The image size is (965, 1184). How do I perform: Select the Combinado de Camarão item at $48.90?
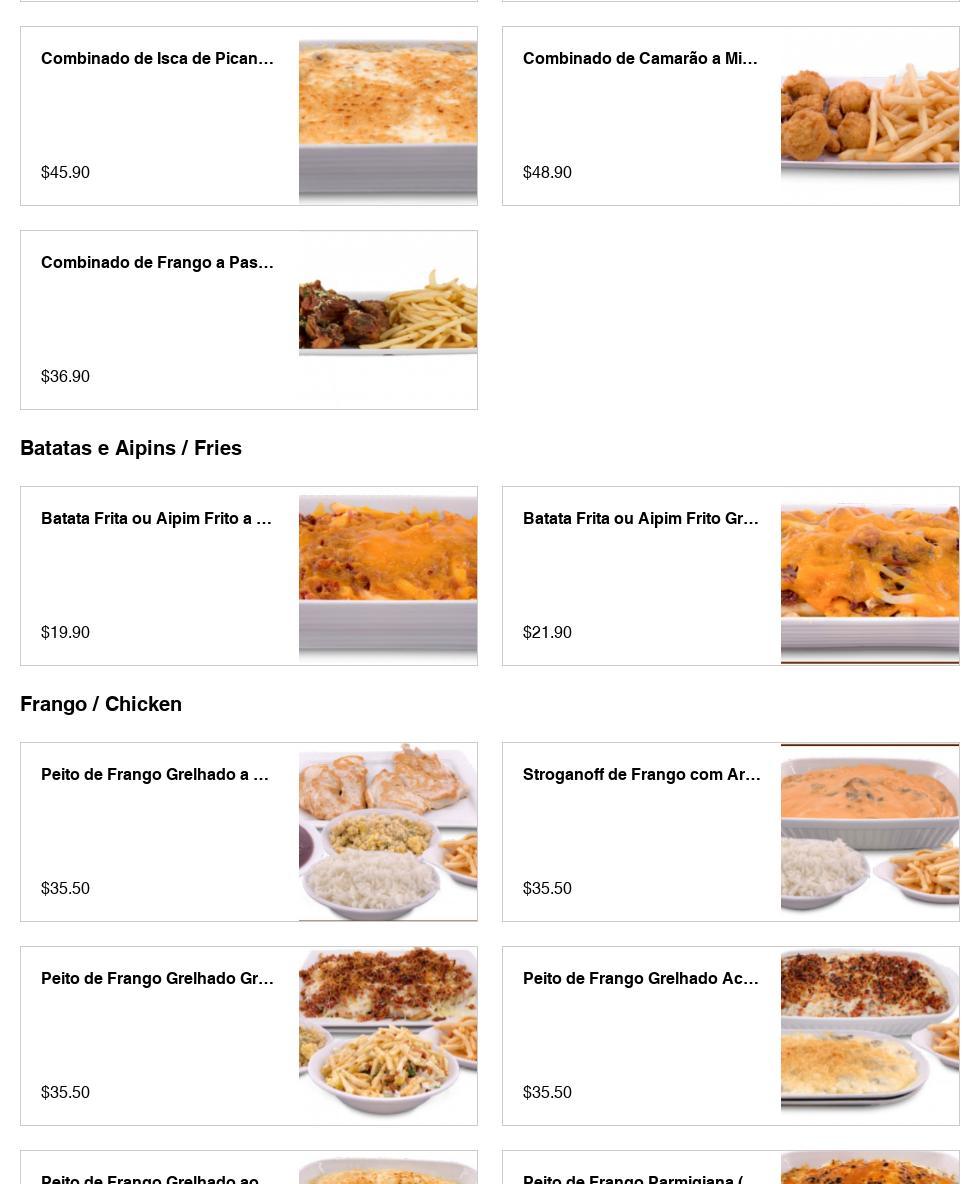tap(730, 116)
